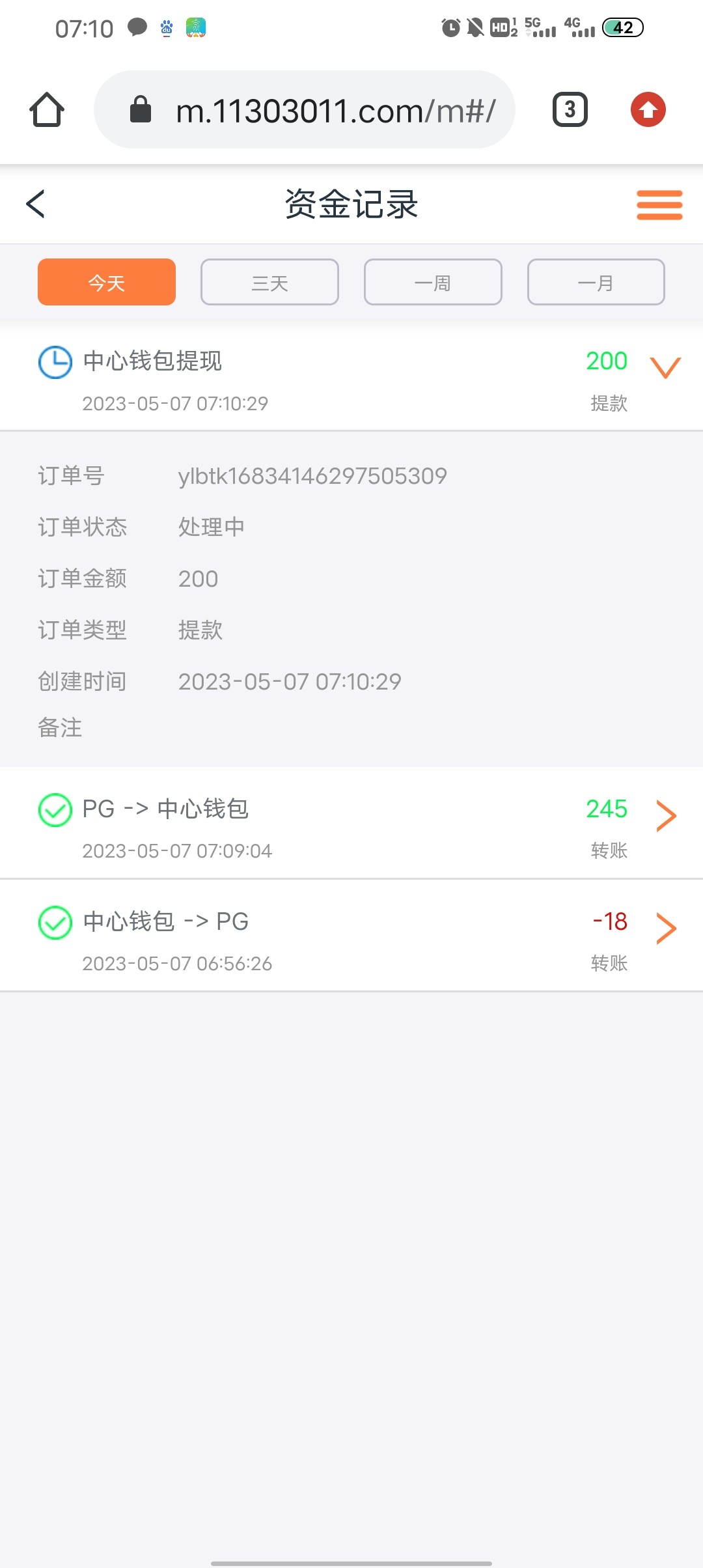The width and height of the screenshot is (703, 1568).
Task: Tap the padlock icon in the address bar
Action: coord(140,109)
